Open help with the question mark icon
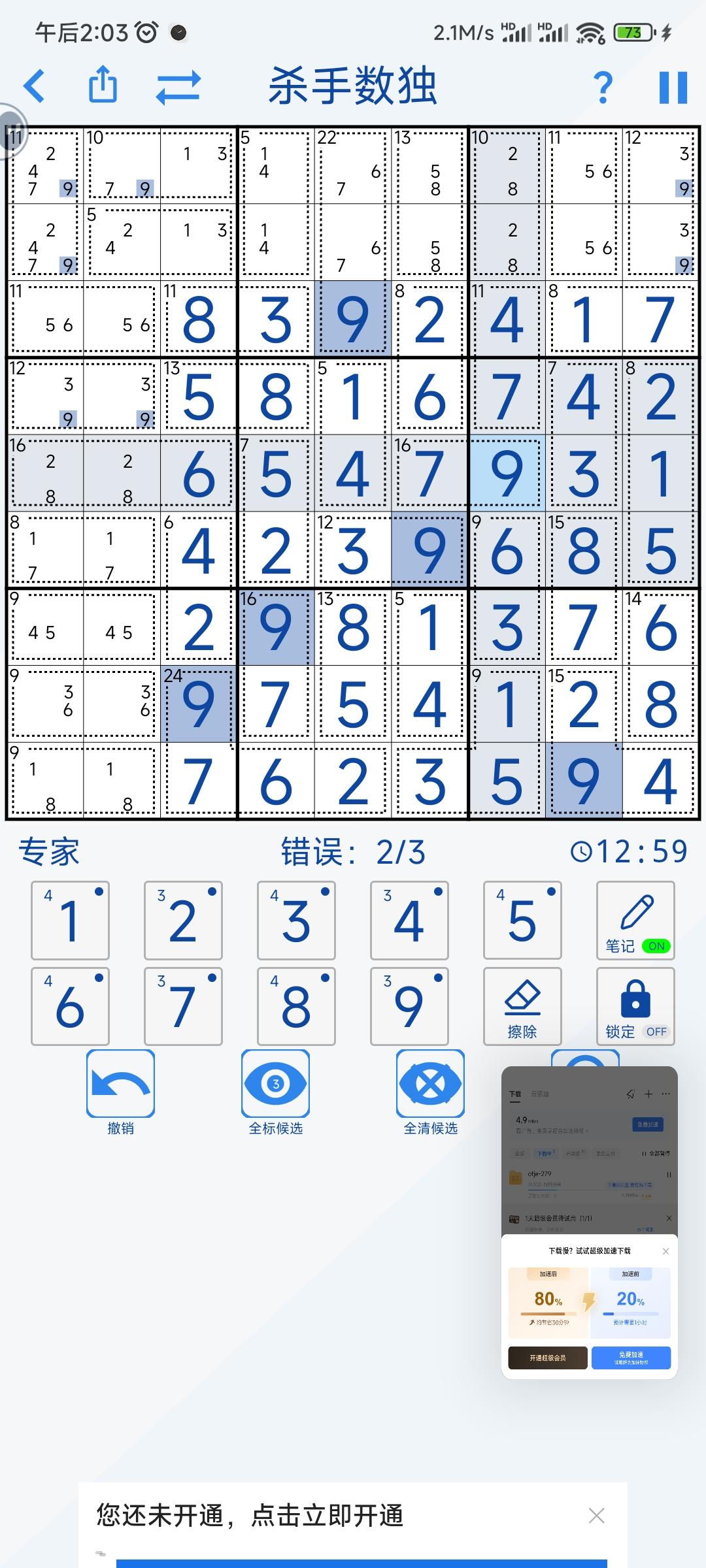The width and height of the screenshot is (706, 1568). [x=603, y=87]
